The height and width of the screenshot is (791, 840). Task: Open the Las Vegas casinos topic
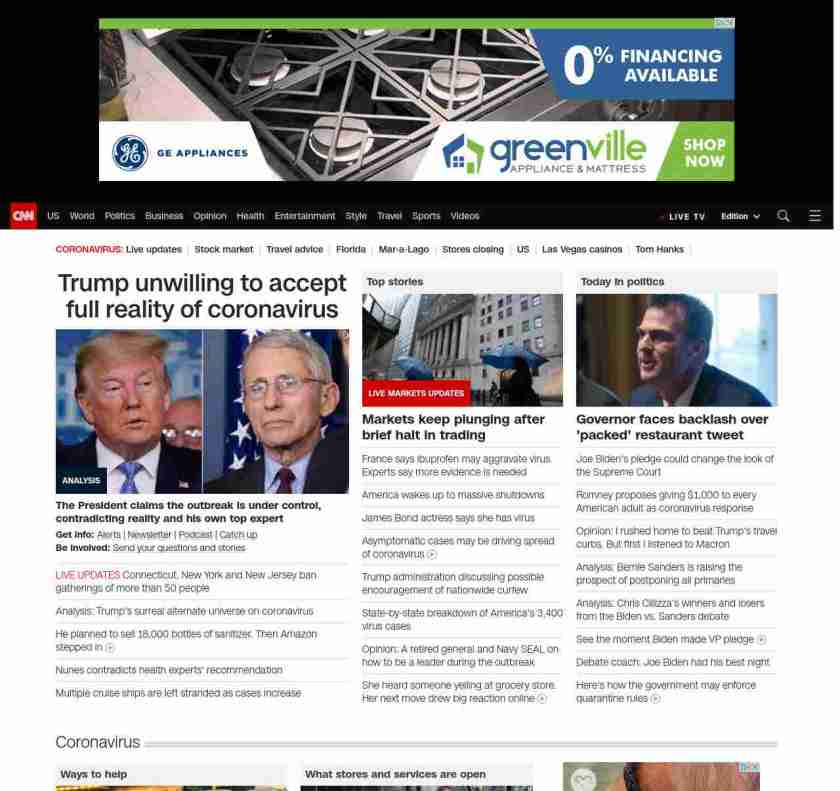pyautogui.click(x=582, y=249)
